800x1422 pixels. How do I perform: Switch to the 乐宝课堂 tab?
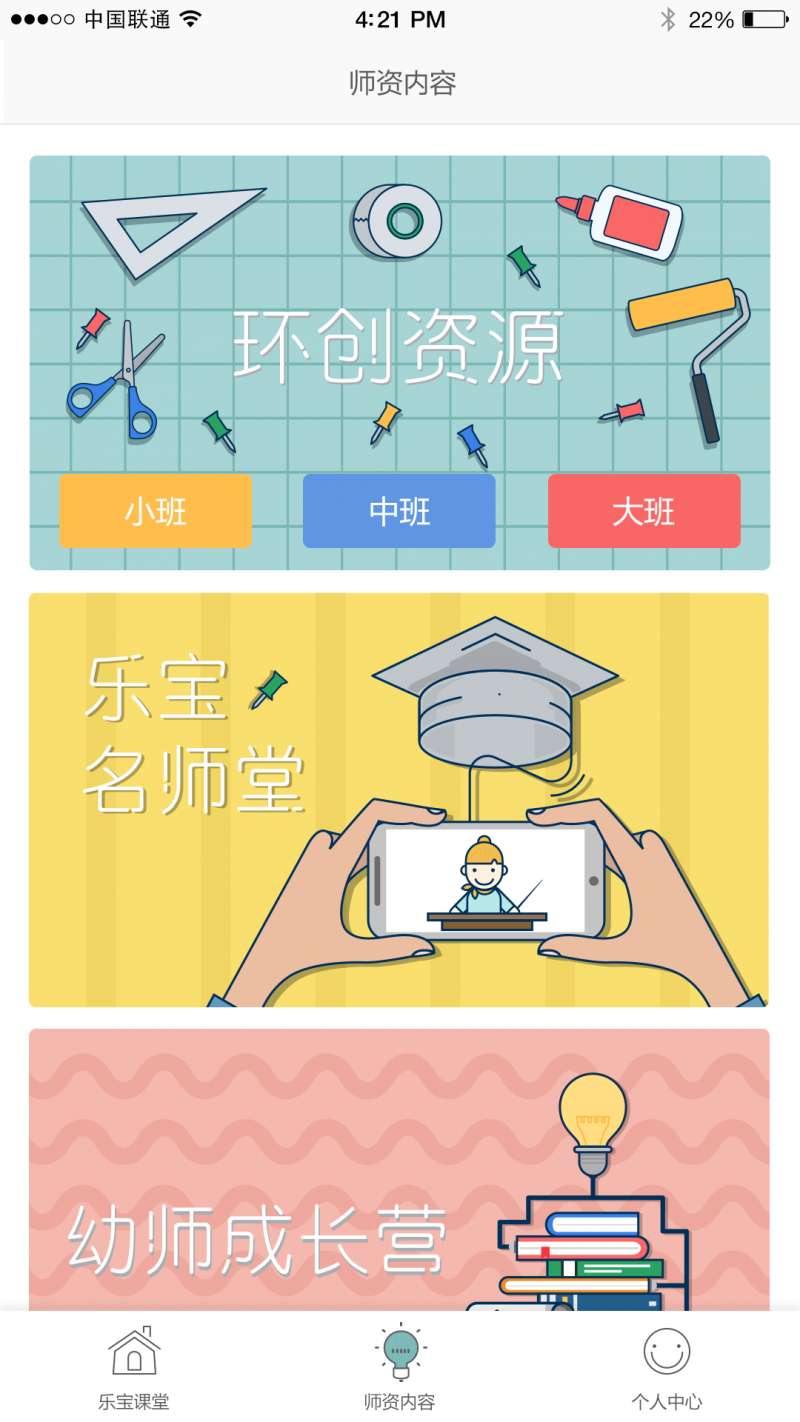(x=134, y=1366)
